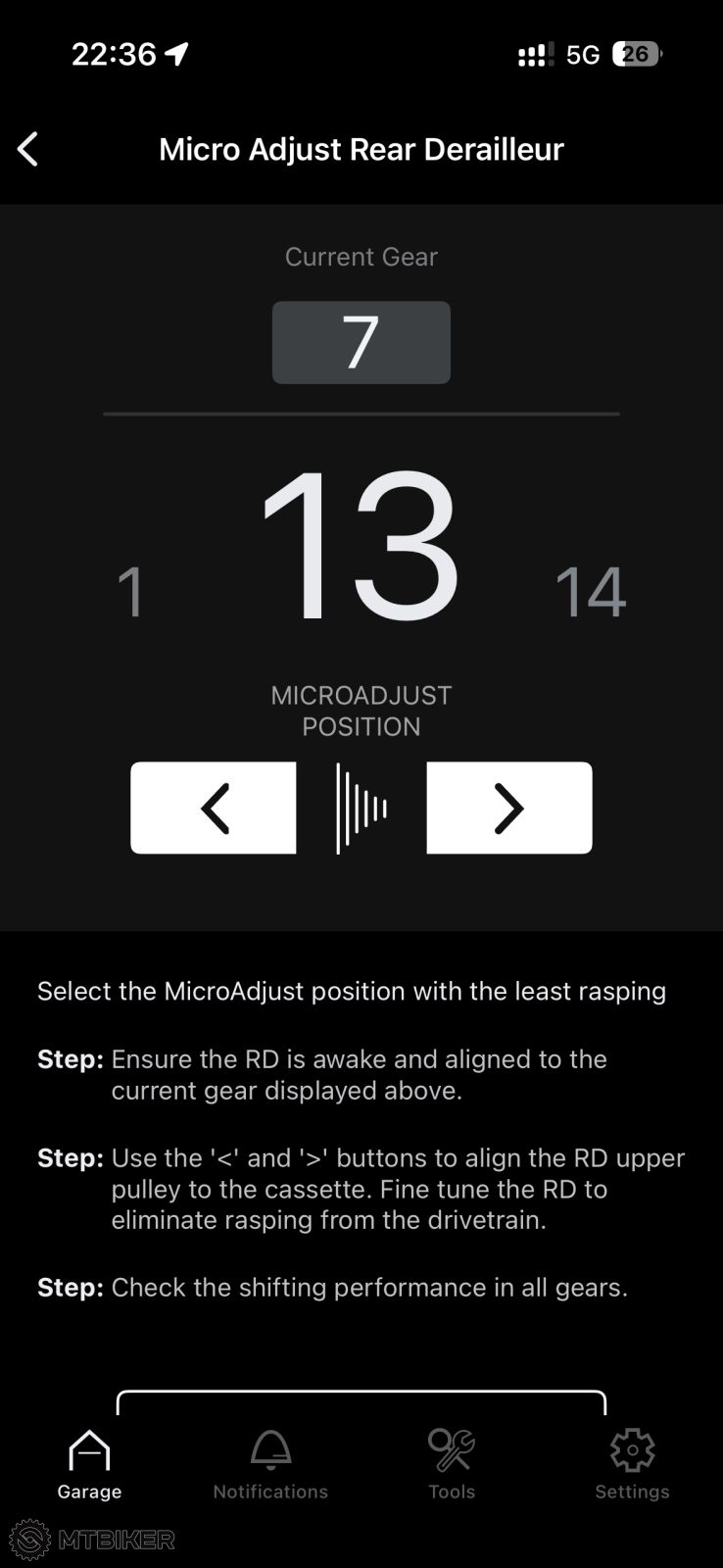Image resolution: width=723 pixels, height=1568 pixels.
Task: Open the Notifications tab
Action: click(x=270, y=1464)
